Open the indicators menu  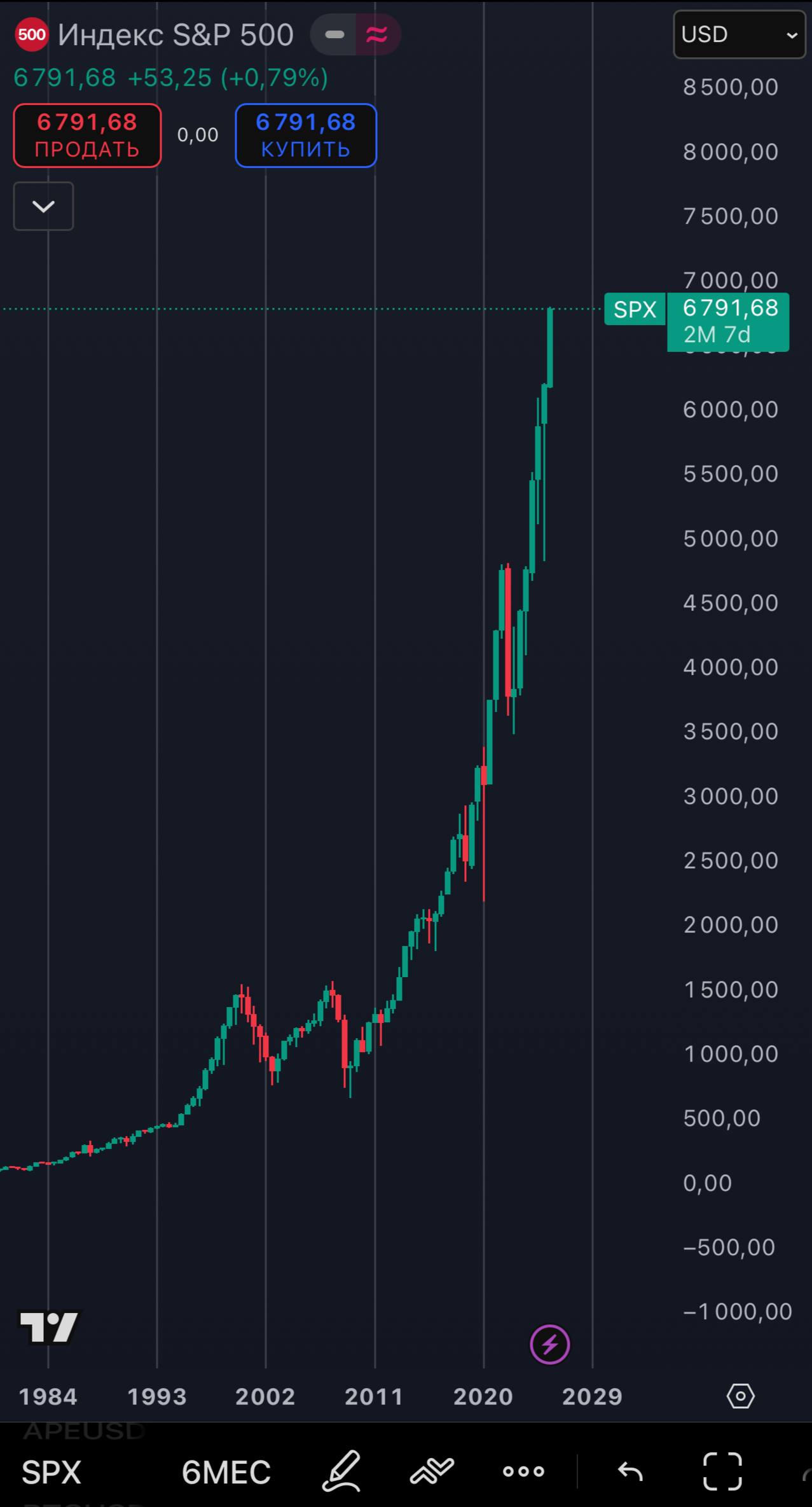432,1471
